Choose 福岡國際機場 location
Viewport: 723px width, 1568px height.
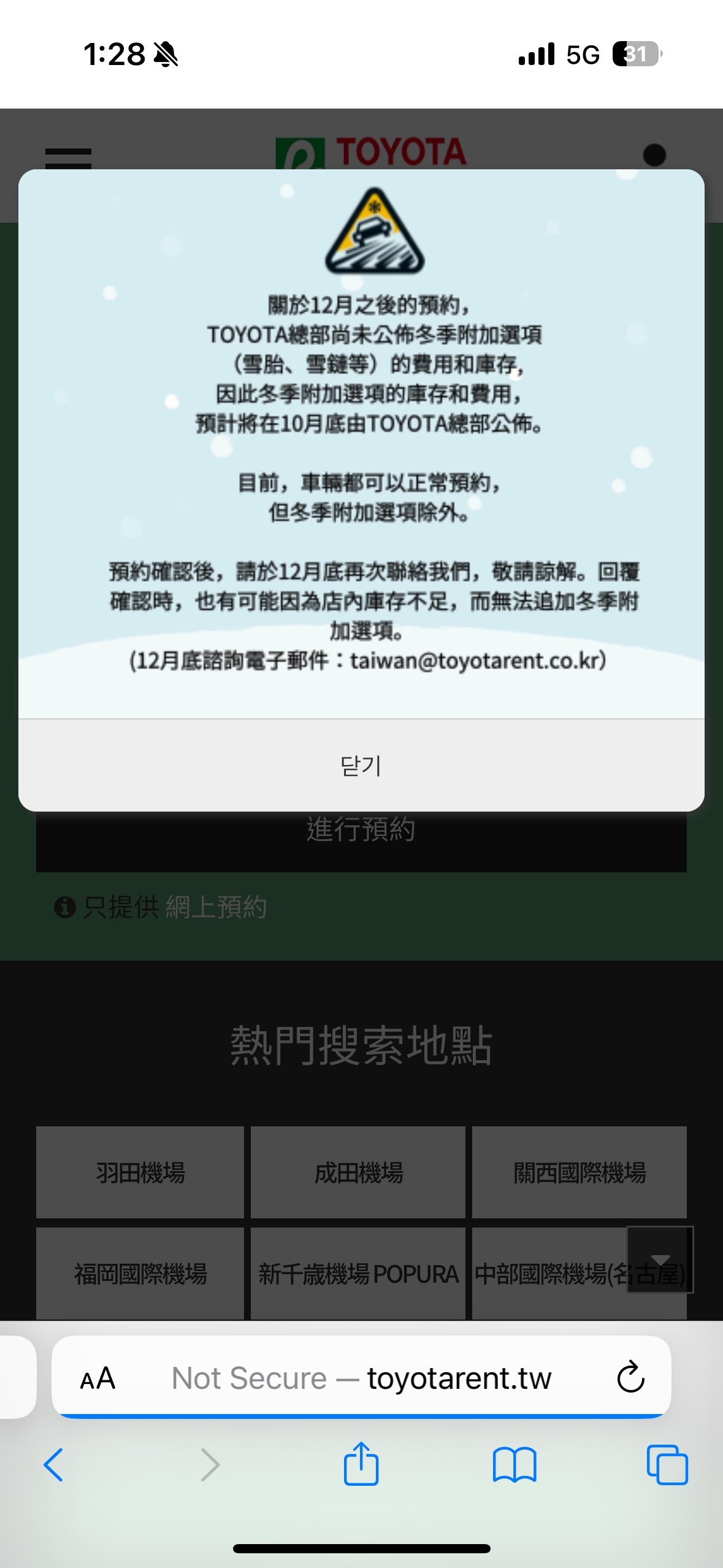140,1274
